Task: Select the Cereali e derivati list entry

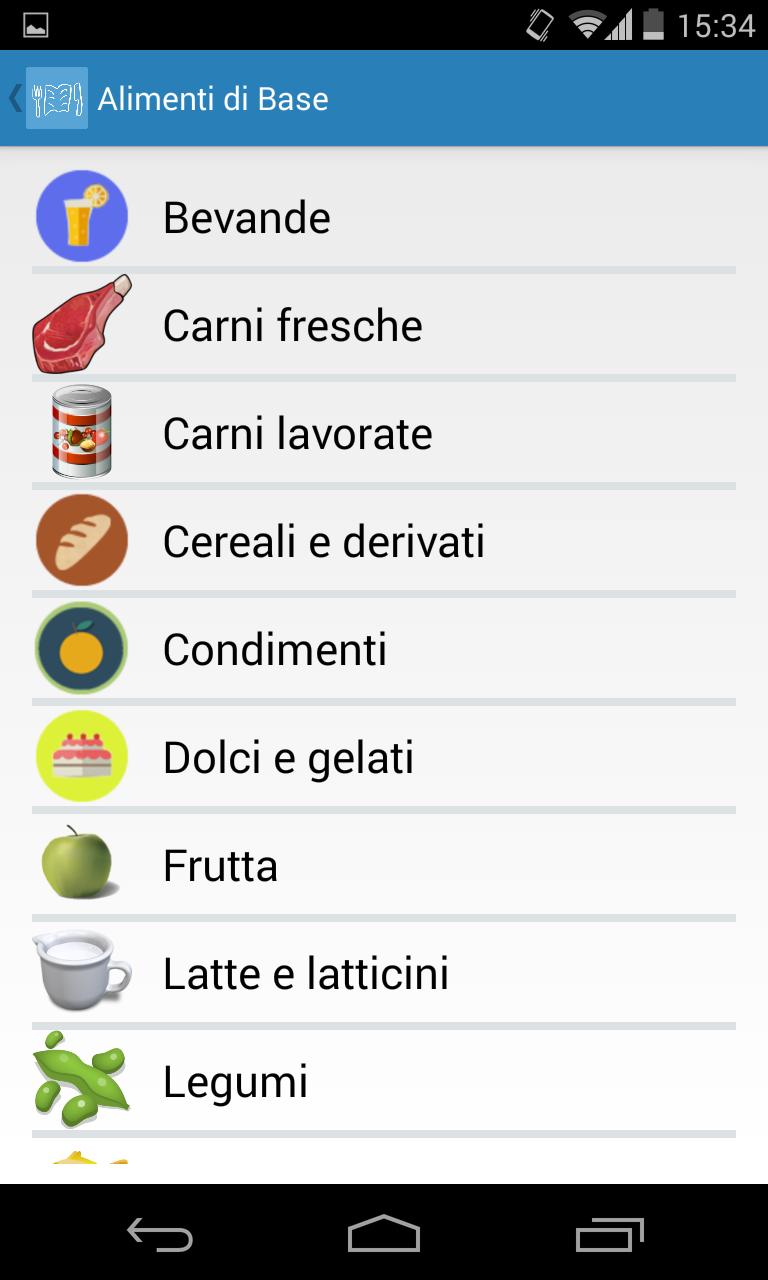Action: (384, 540)
